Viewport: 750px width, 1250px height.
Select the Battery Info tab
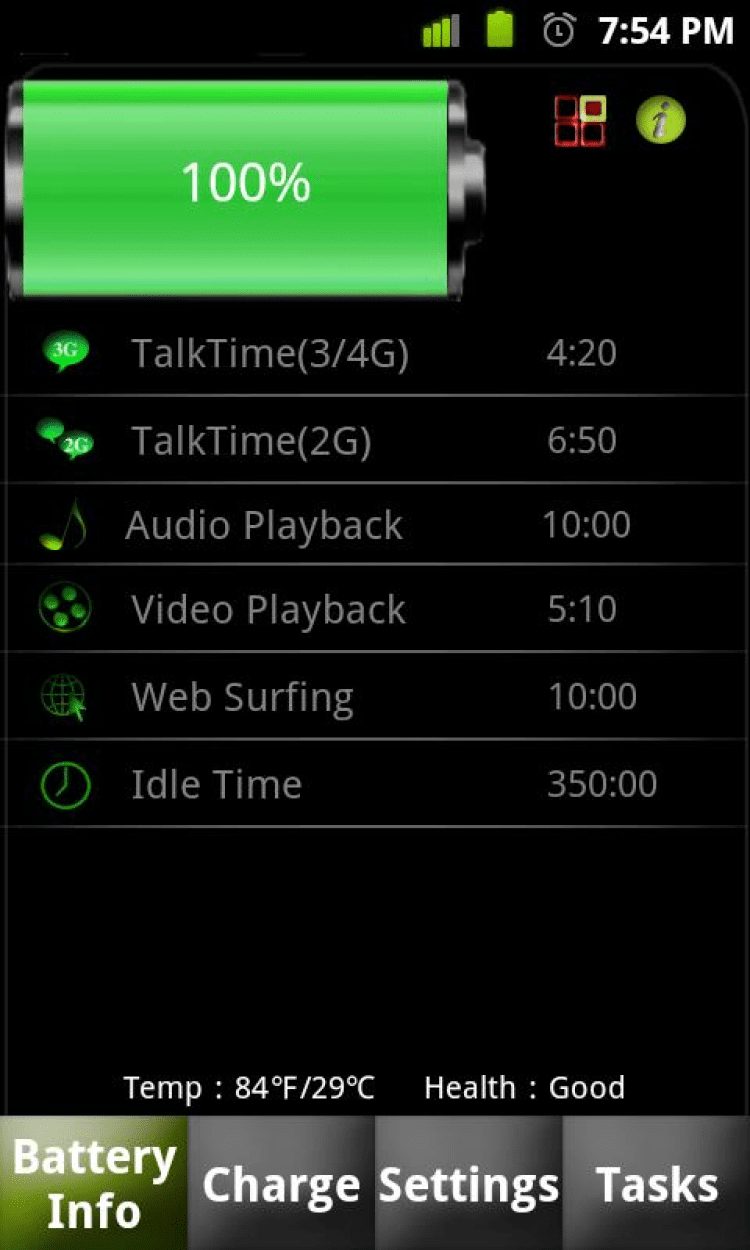pos(94,1184)
